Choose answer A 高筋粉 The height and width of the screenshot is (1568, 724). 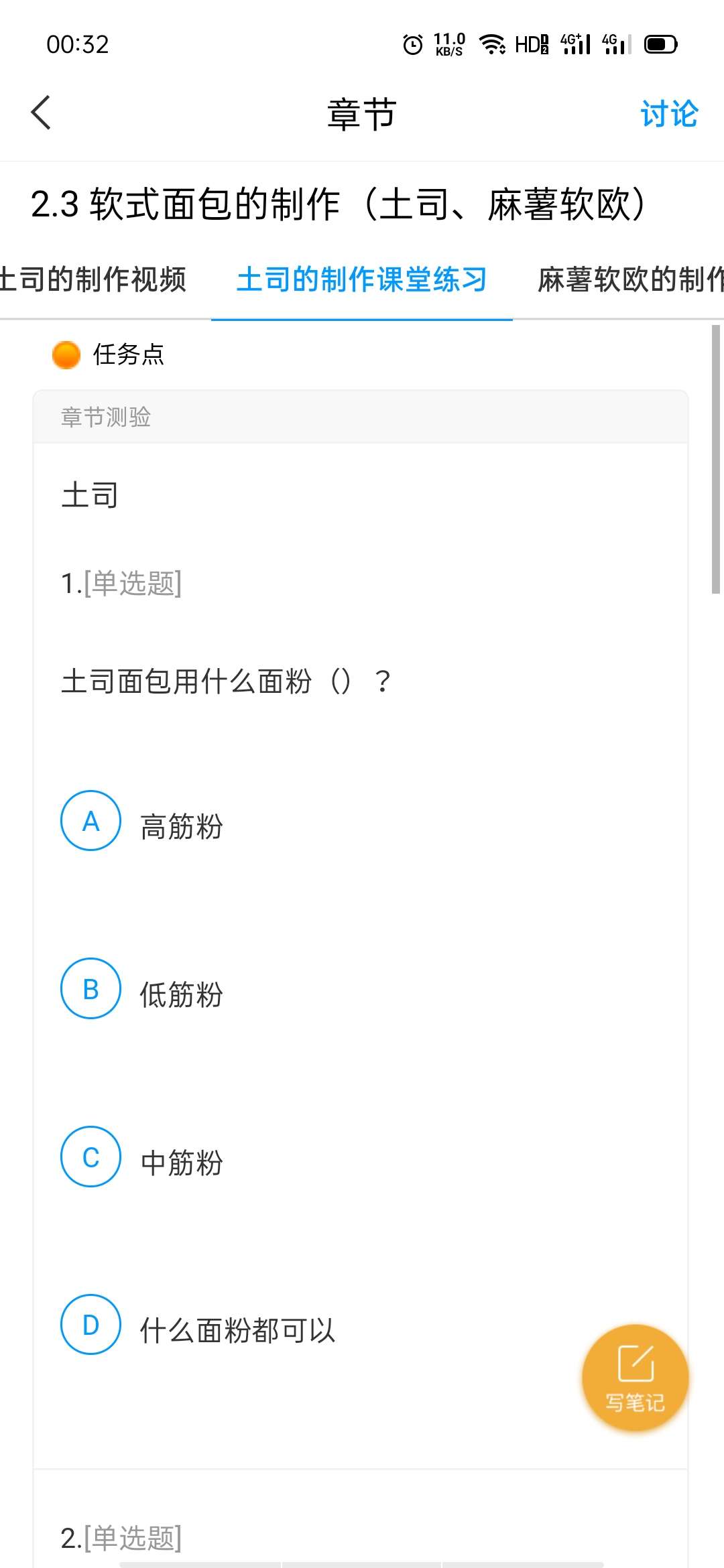(x=91, y=821)
